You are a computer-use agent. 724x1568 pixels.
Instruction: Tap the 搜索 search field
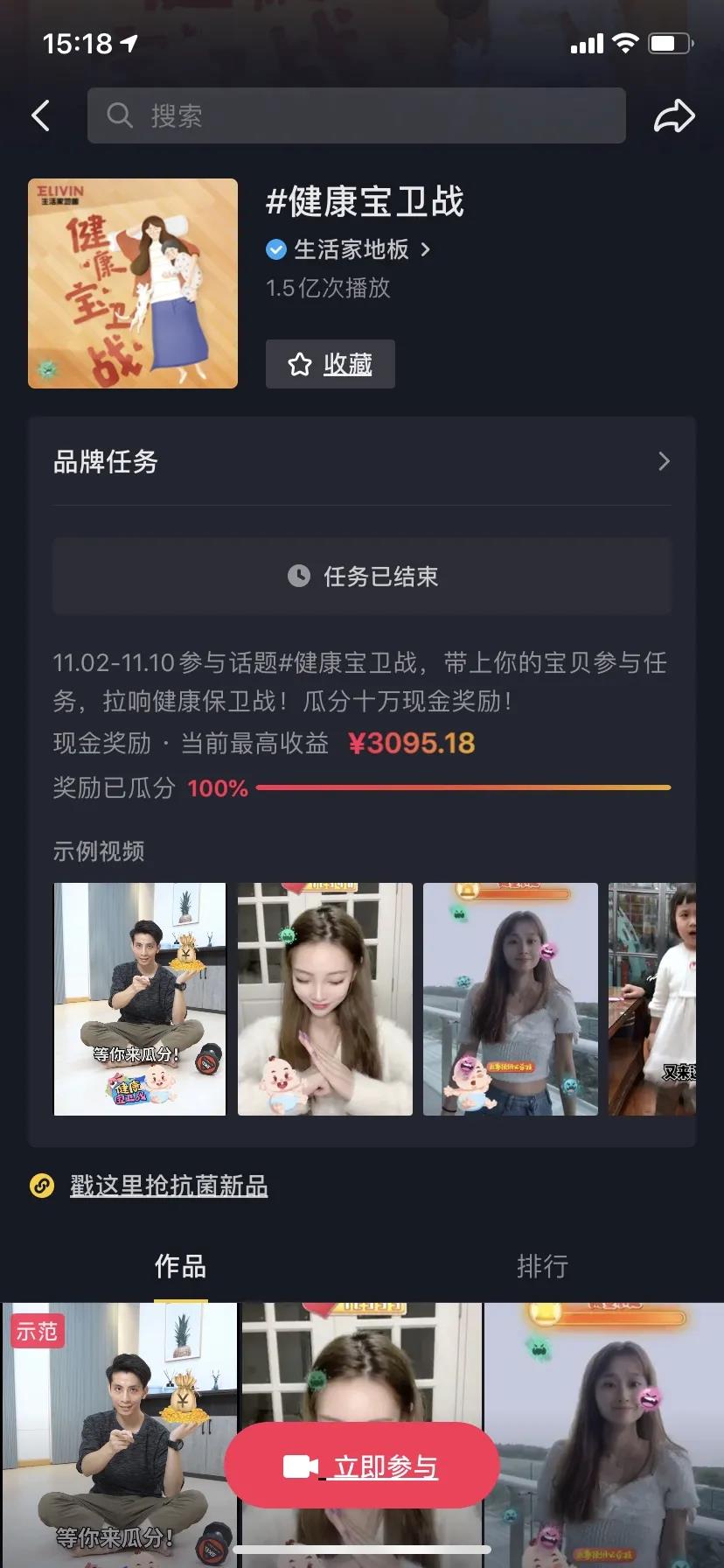[x=356, y=115]
